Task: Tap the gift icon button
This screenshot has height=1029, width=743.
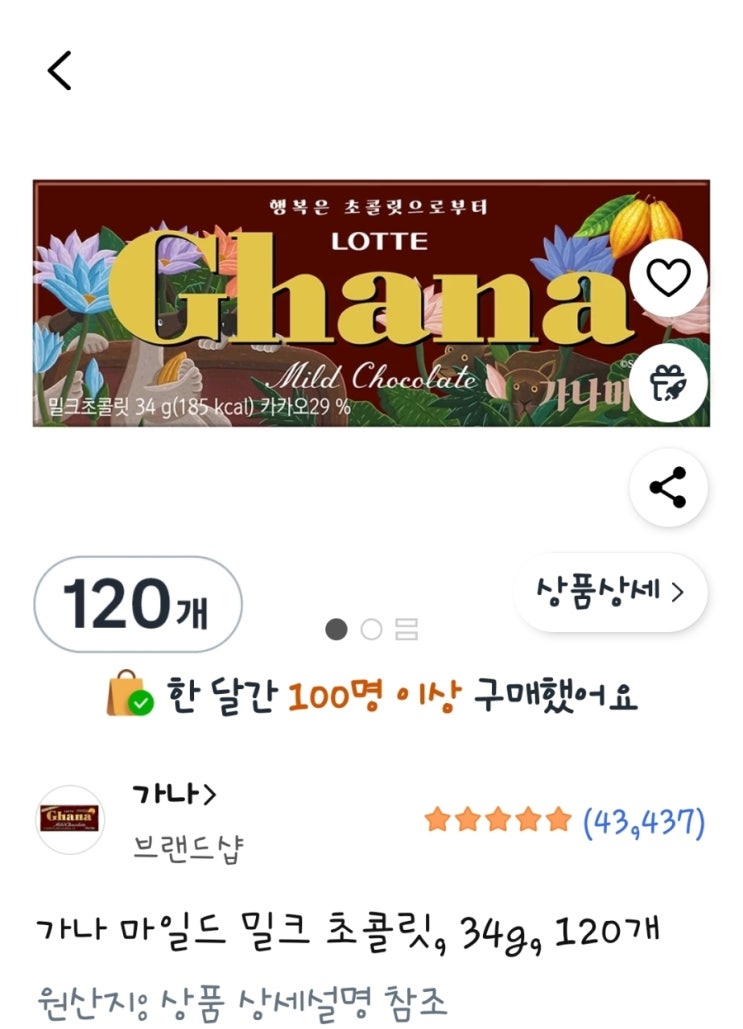Action: [668, 384]
